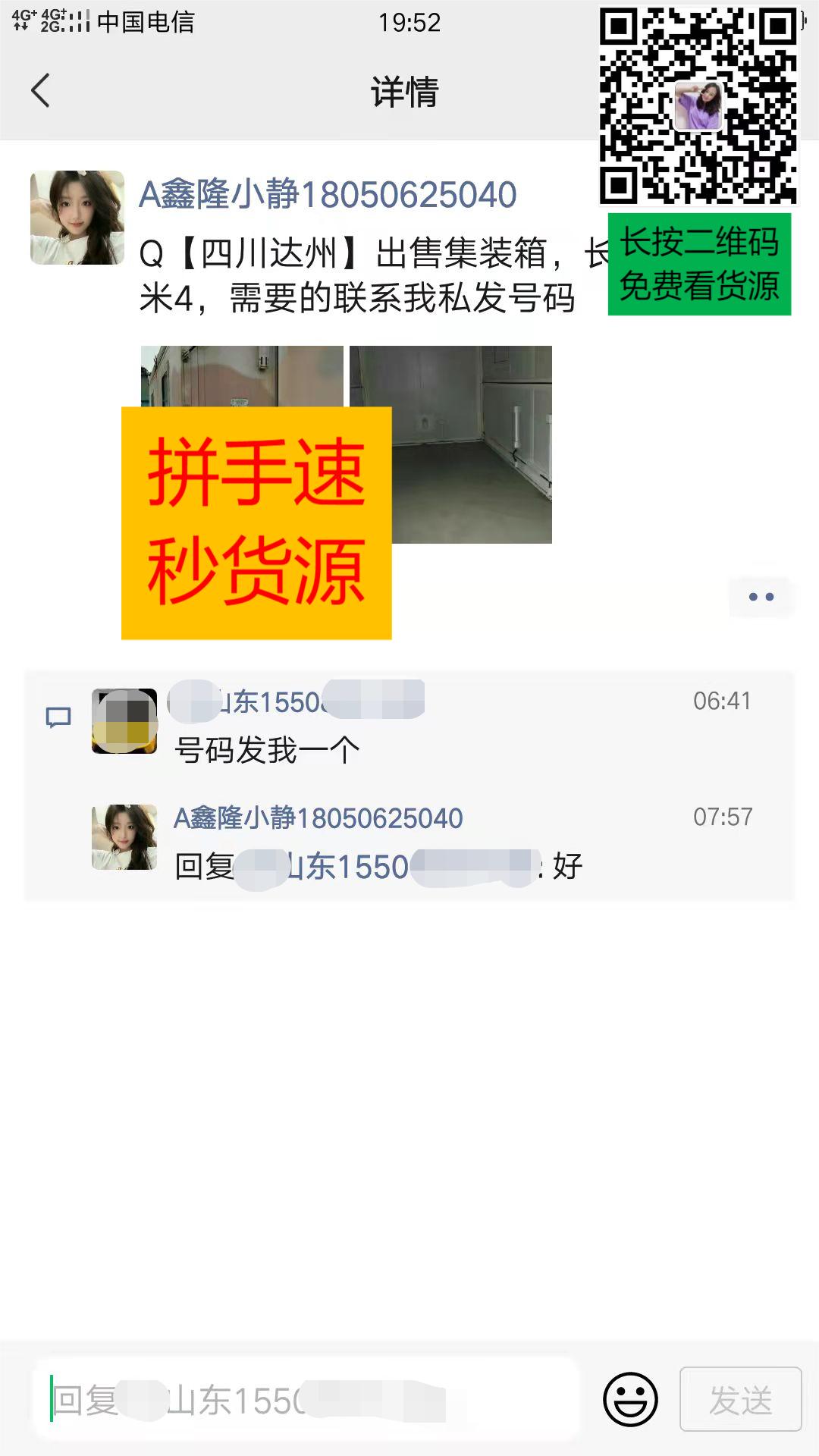Viewport: 819px width, 1456px height.
Task: Go back from the 详情 page
Action: (x=41, y=91)
